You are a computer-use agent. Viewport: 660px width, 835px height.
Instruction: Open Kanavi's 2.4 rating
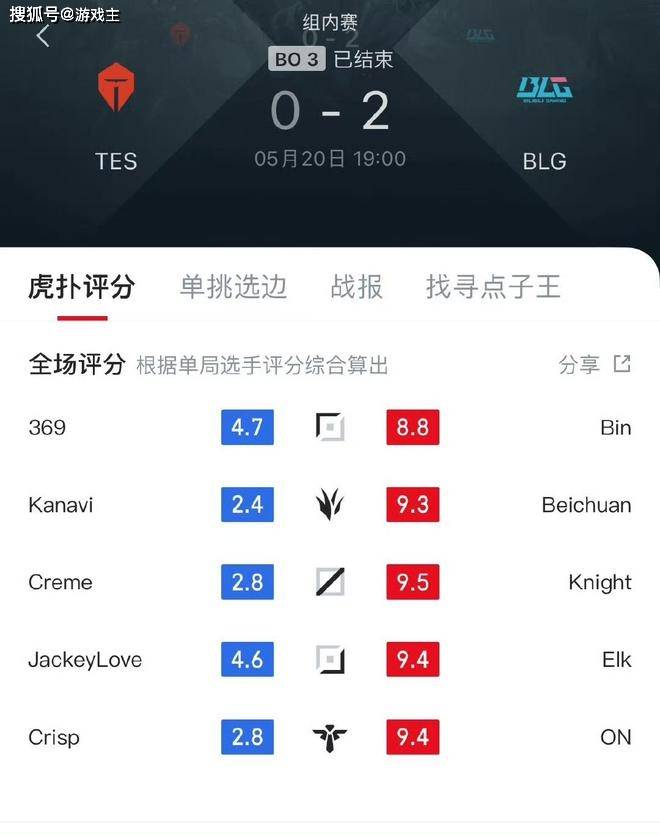click(x=247, y=505)
